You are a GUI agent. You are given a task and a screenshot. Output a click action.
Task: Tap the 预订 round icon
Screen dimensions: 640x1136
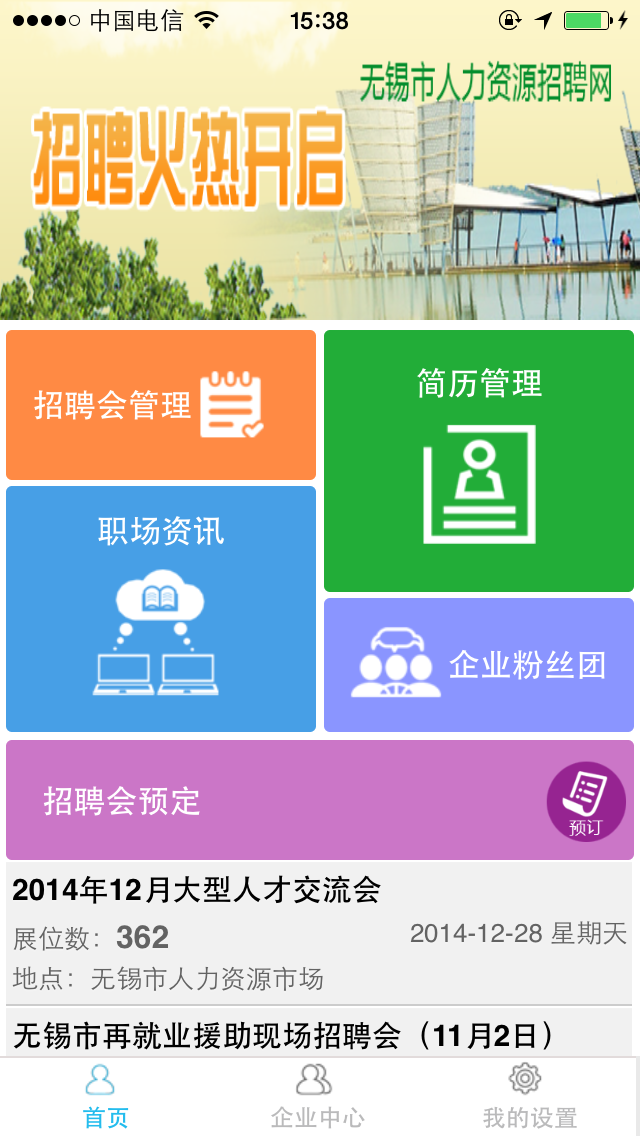tap(586, 801)
